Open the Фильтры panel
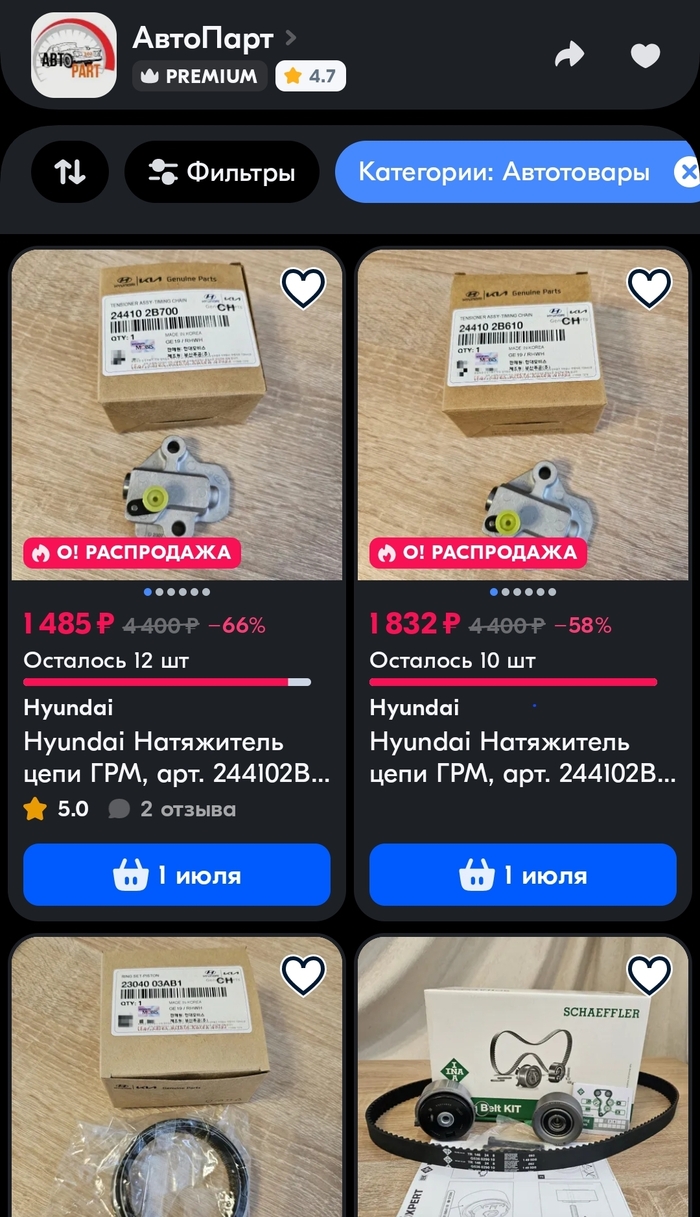The height and width of the screenshot is (1217, 700). 221,172
